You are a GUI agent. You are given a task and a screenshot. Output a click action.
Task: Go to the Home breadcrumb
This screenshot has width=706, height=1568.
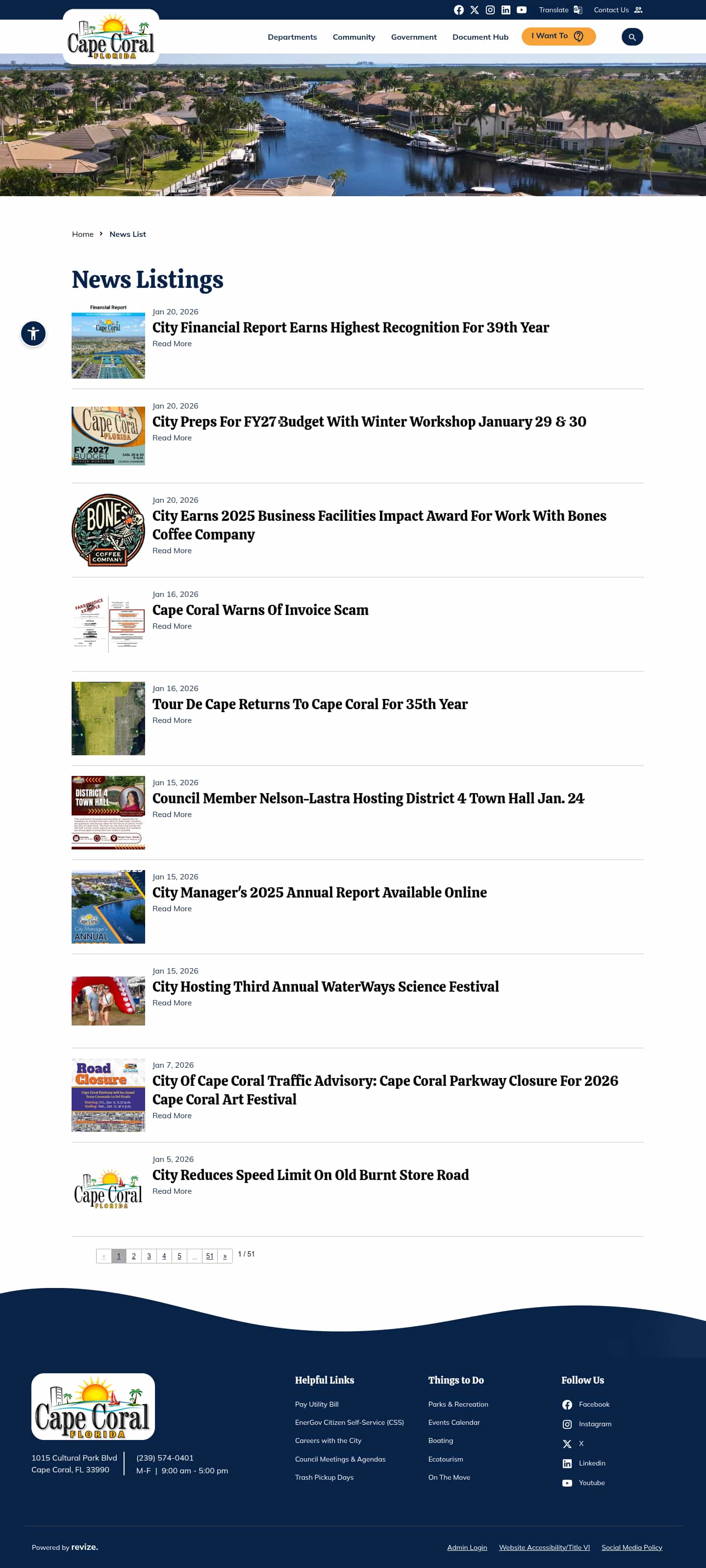[x=83, y=234]
